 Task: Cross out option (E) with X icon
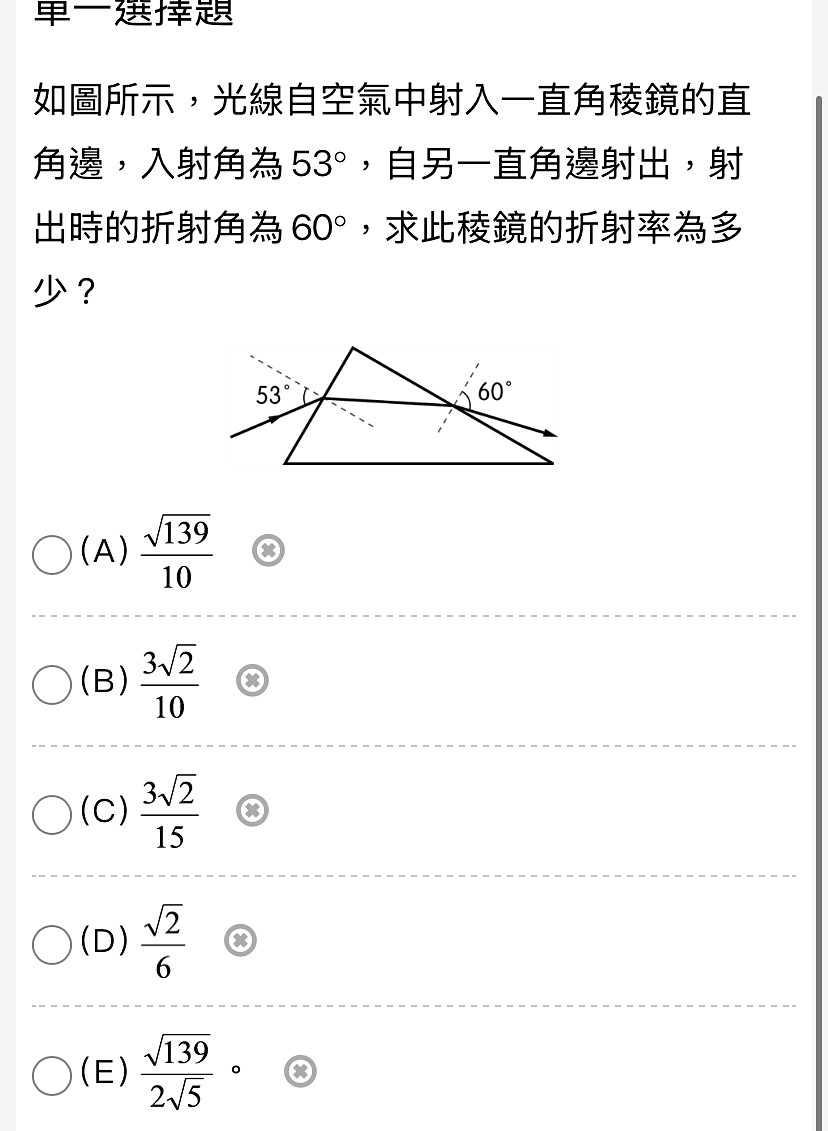coord(300,1072)
